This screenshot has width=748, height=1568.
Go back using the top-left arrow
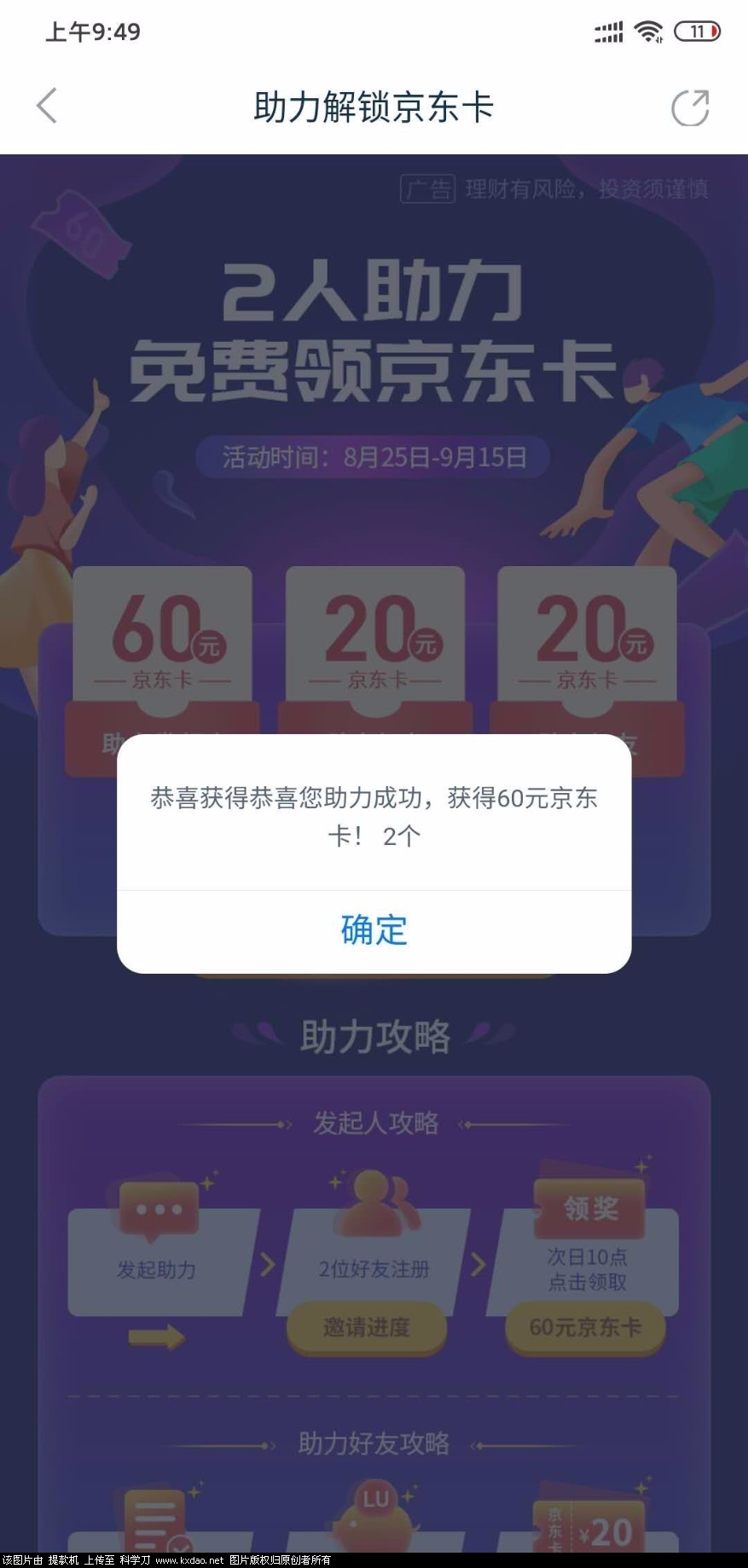coord(48,107)
